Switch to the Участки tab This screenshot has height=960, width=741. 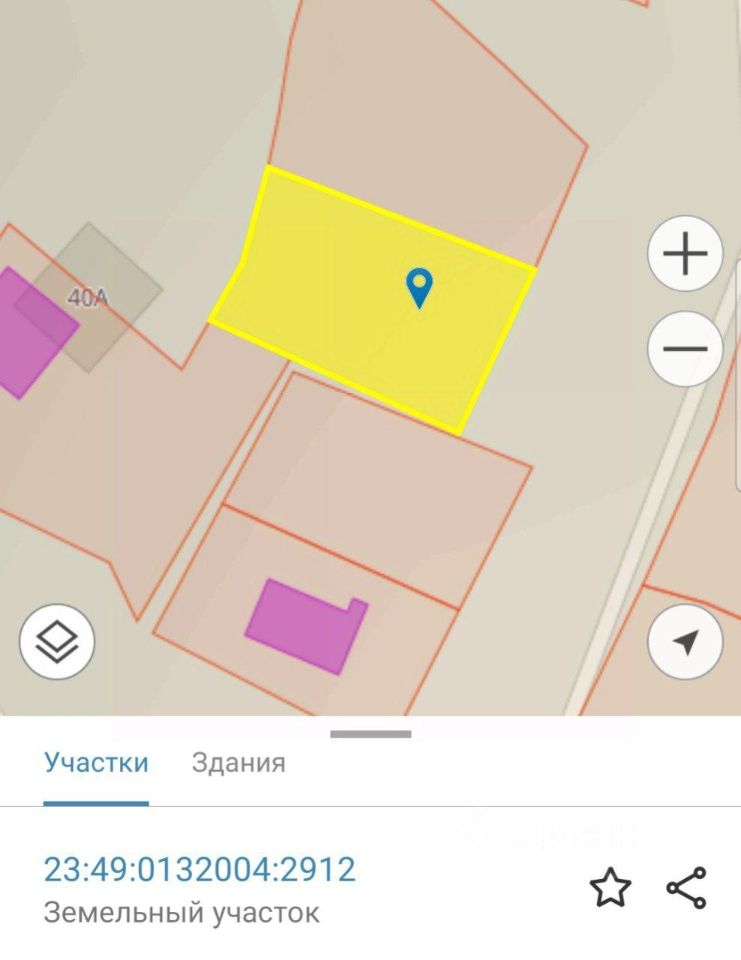click(96, 763)
